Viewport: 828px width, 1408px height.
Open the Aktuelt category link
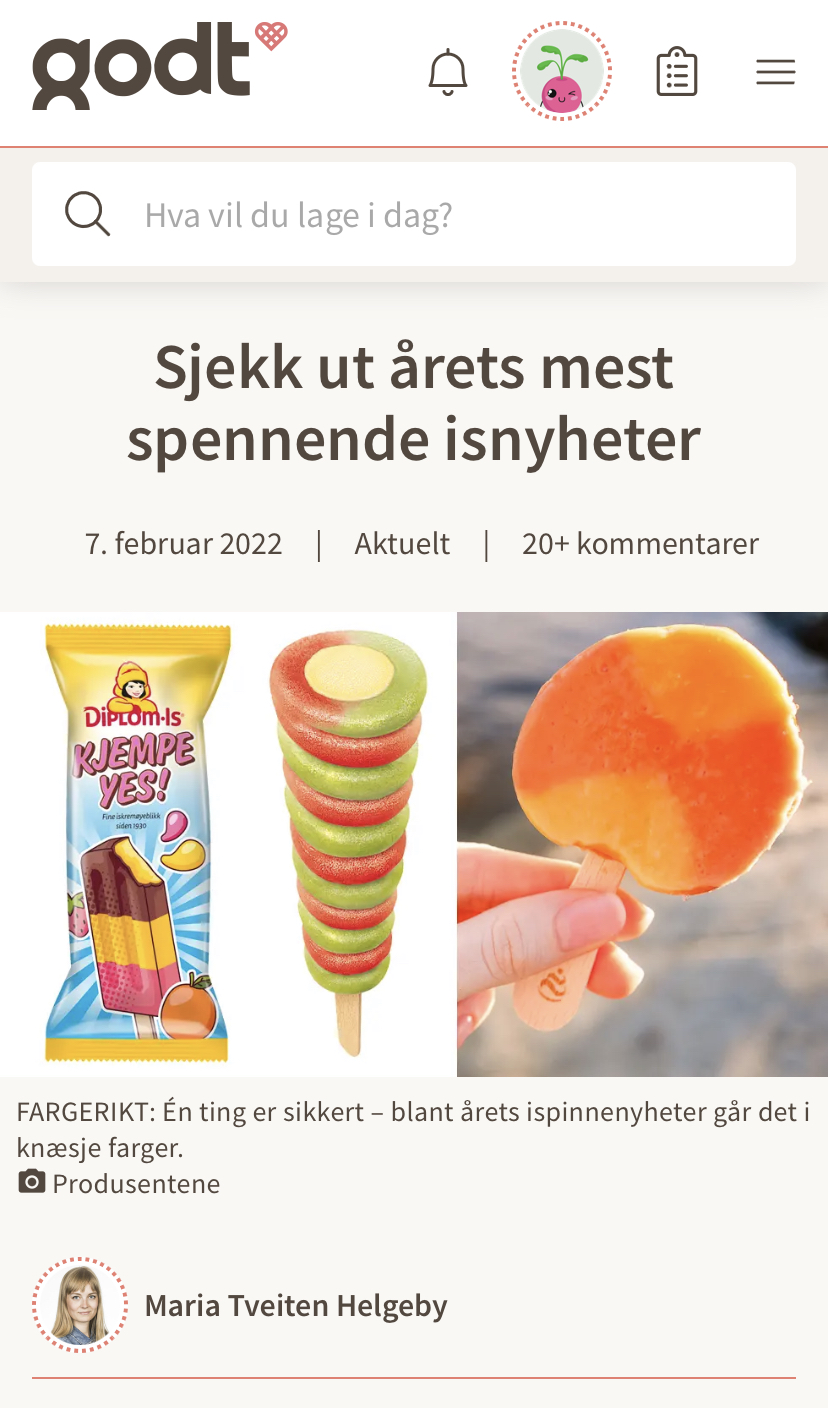tap(402, 544)
